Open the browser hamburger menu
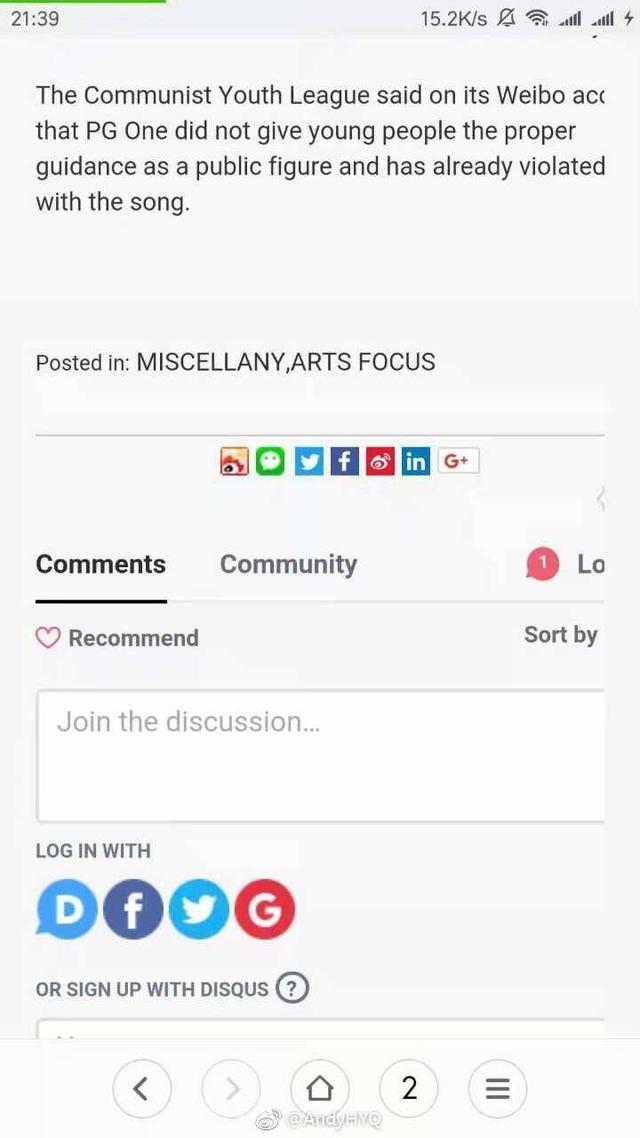The image size is (640, 1138). (x=497, y=1088)
